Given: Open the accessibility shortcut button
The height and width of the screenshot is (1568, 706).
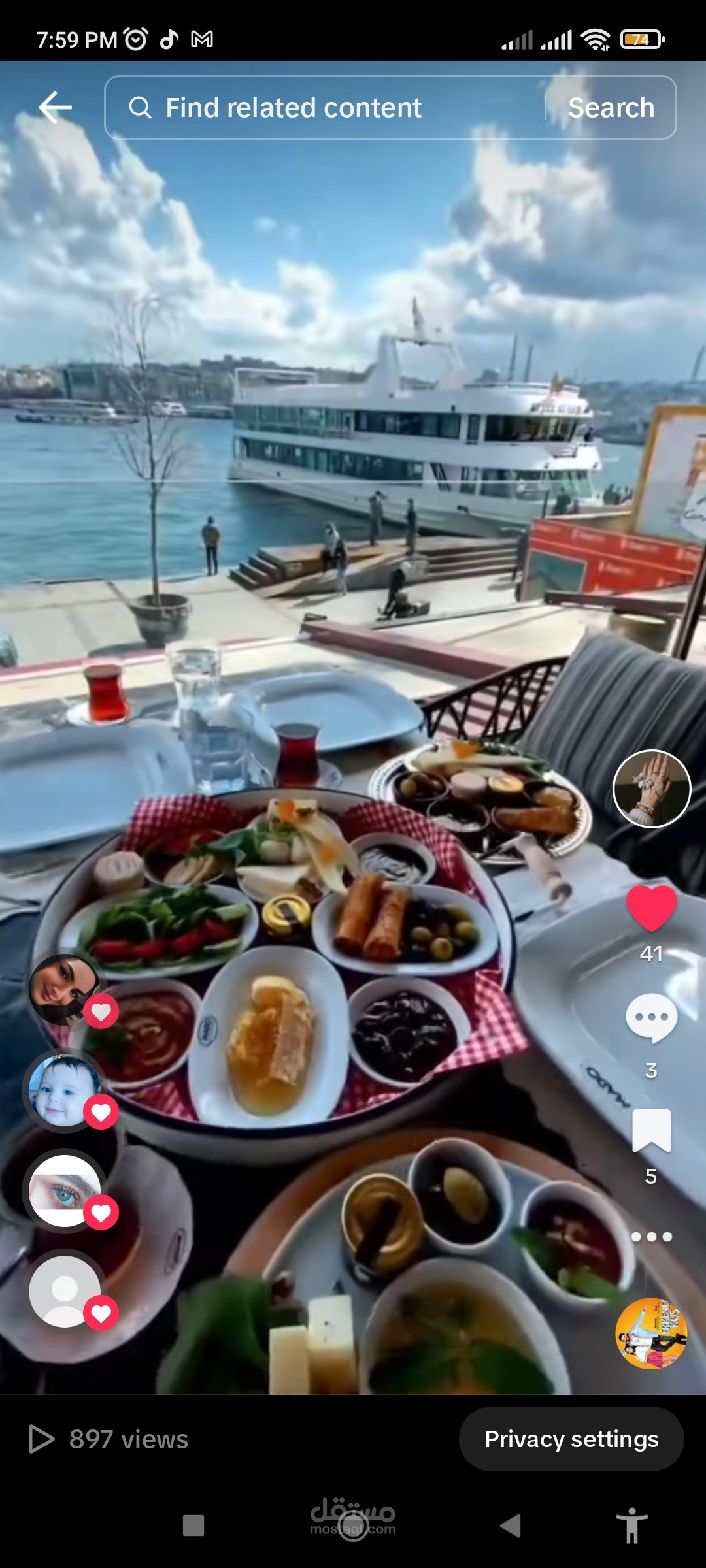Looking at the screenshot, I should 631,1526.
